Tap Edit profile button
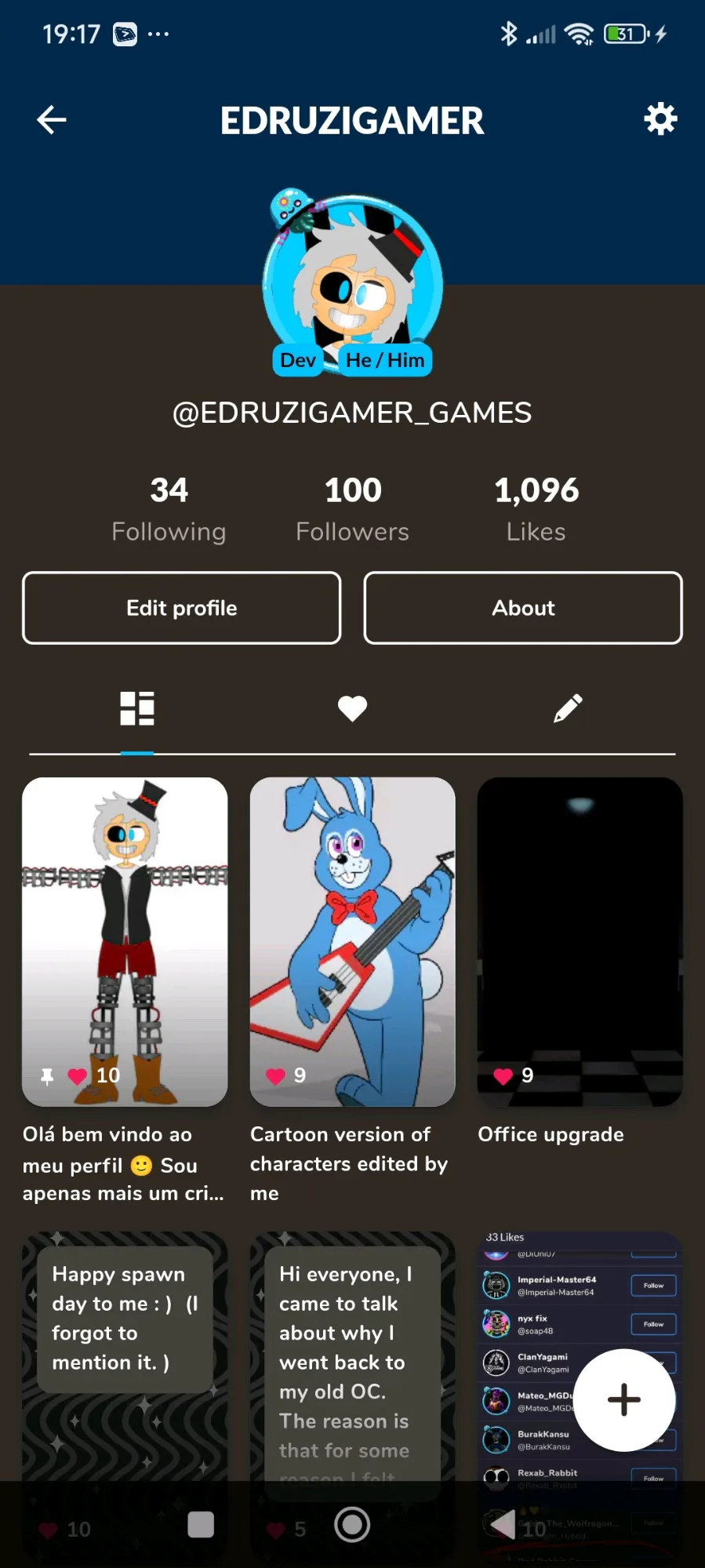Image resolution: width=705 pixels, height=1568 pixels. click(182, 608)
